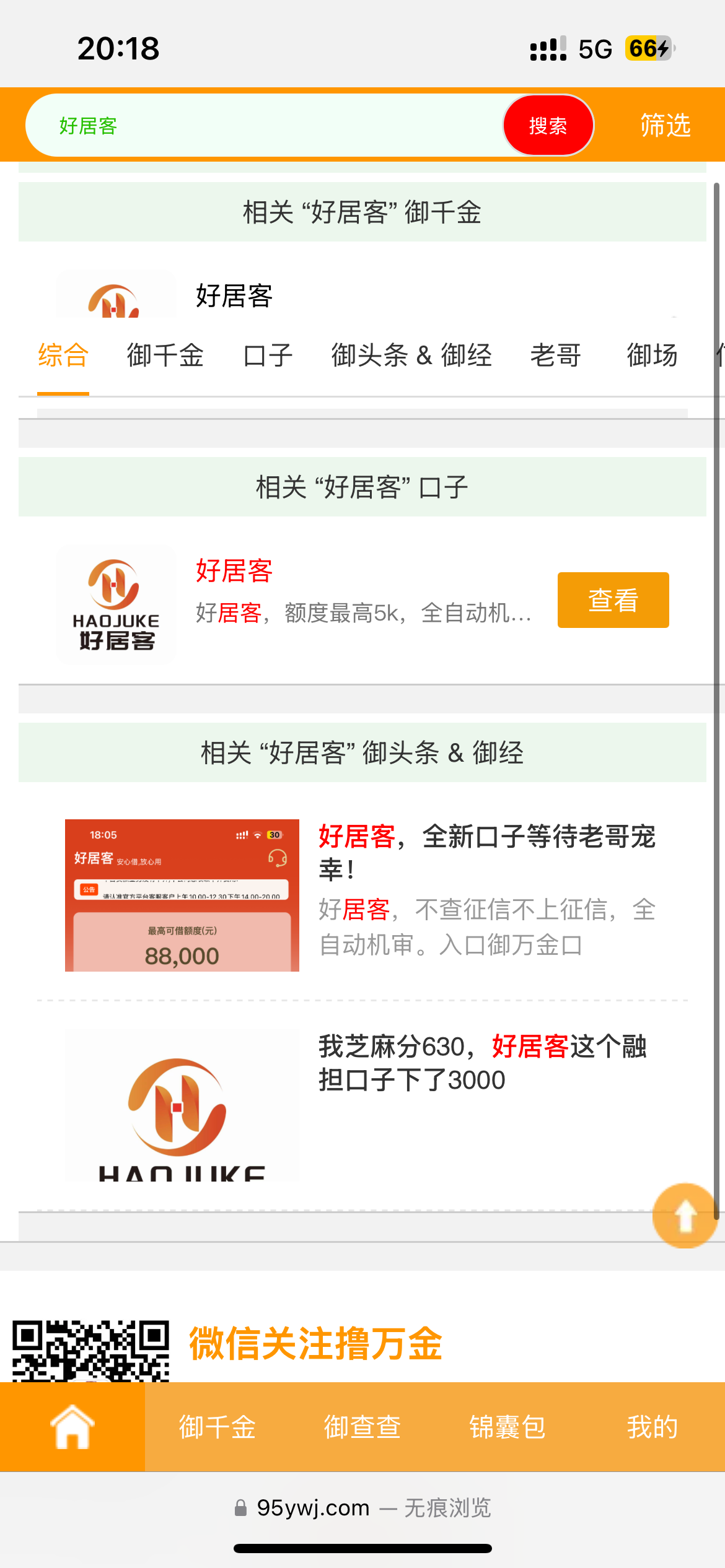The width and height of the screenshot is (725, 1568).
Task: Select the 御场 tab
Action: tap(652, 356)
